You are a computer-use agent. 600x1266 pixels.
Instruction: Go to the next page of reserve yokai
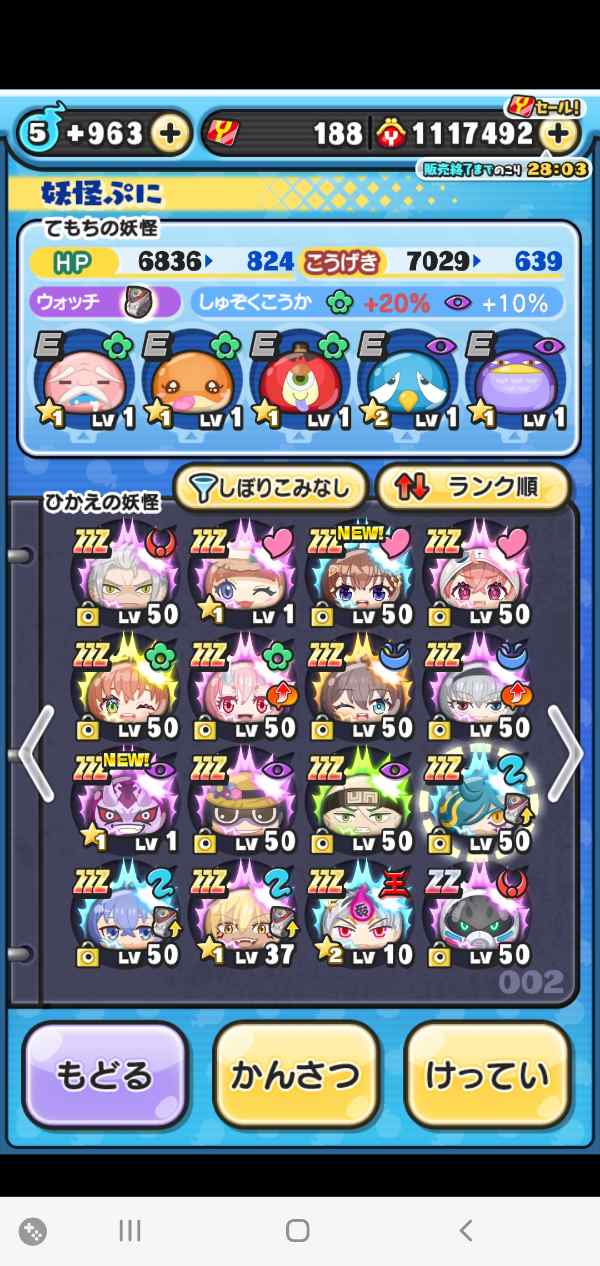(564, 754)
